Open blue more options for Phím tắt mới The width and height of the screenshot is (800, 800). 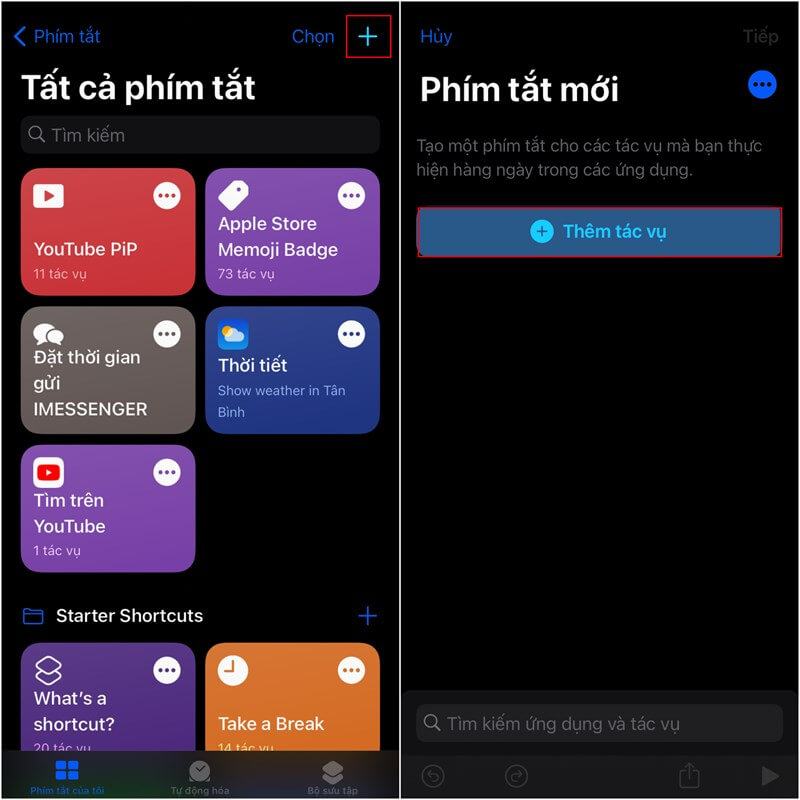coord(762,85)
